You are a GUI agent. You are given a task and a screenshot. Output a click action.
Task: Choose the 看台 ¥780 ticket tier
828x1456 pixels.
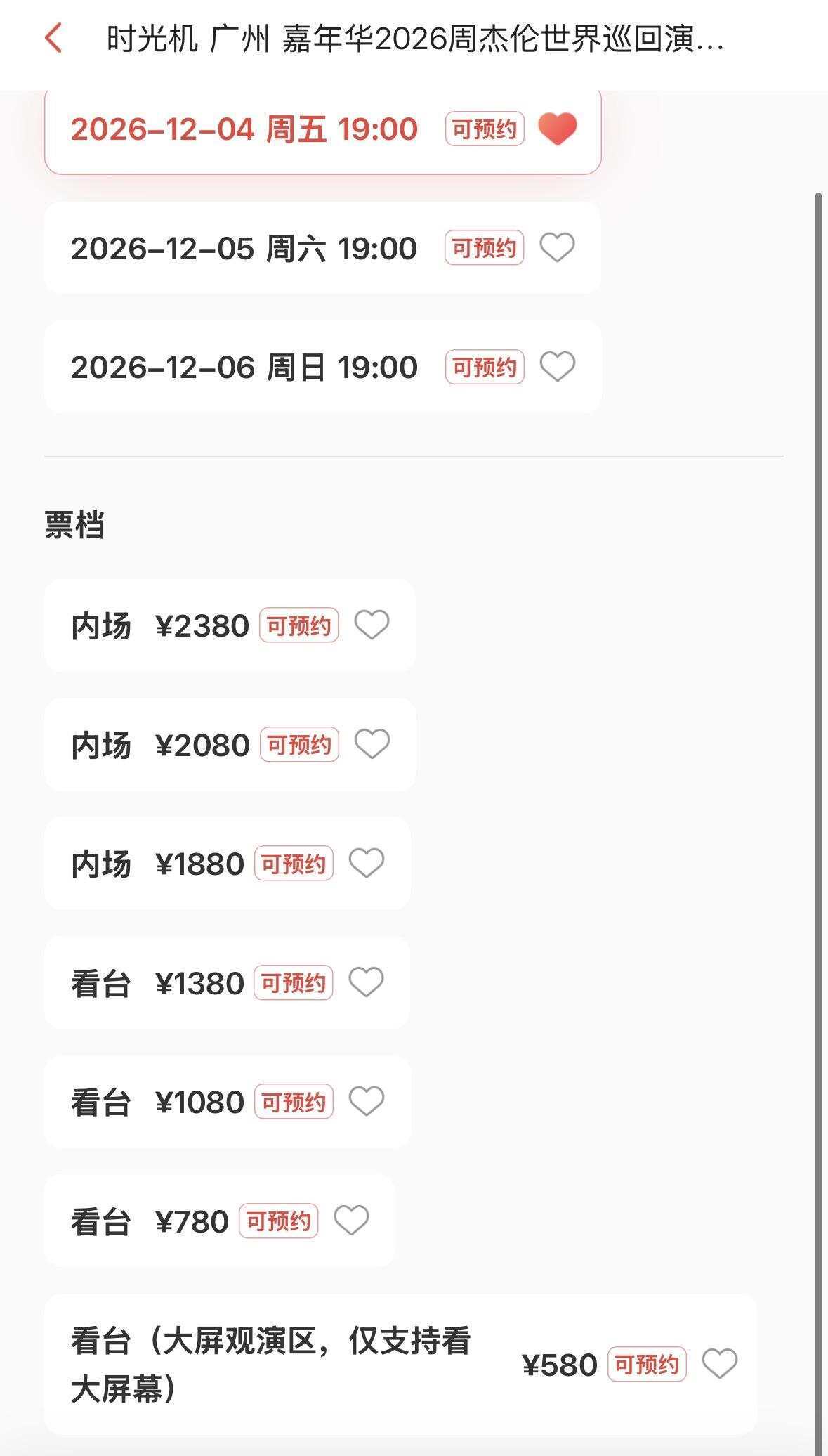(x=220, y=1221)
